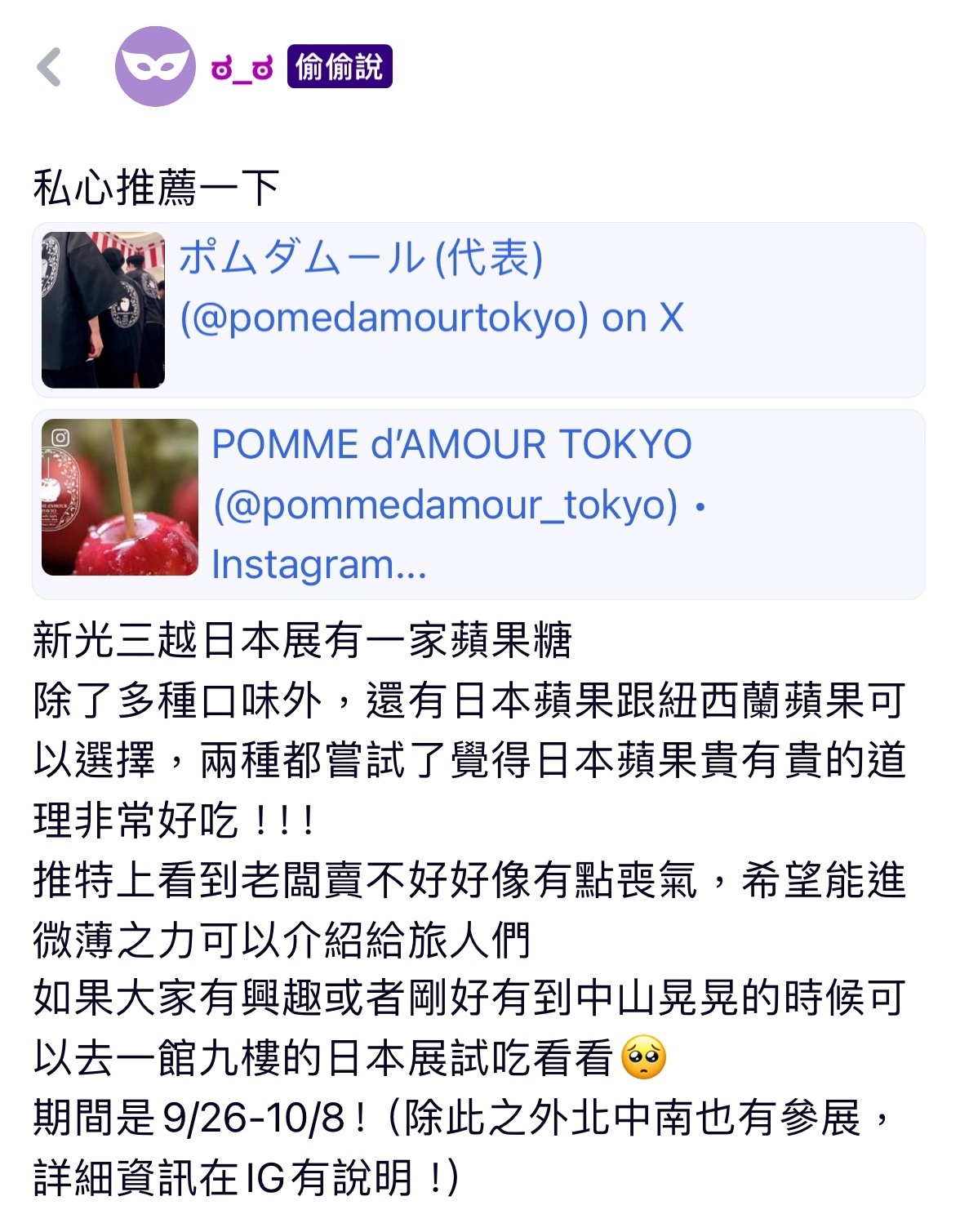Viewport: 960px width, 1232px height.
Task: Open POMME d'AMOUR TOKYO Instagram link card
Action: coord(478,505)
